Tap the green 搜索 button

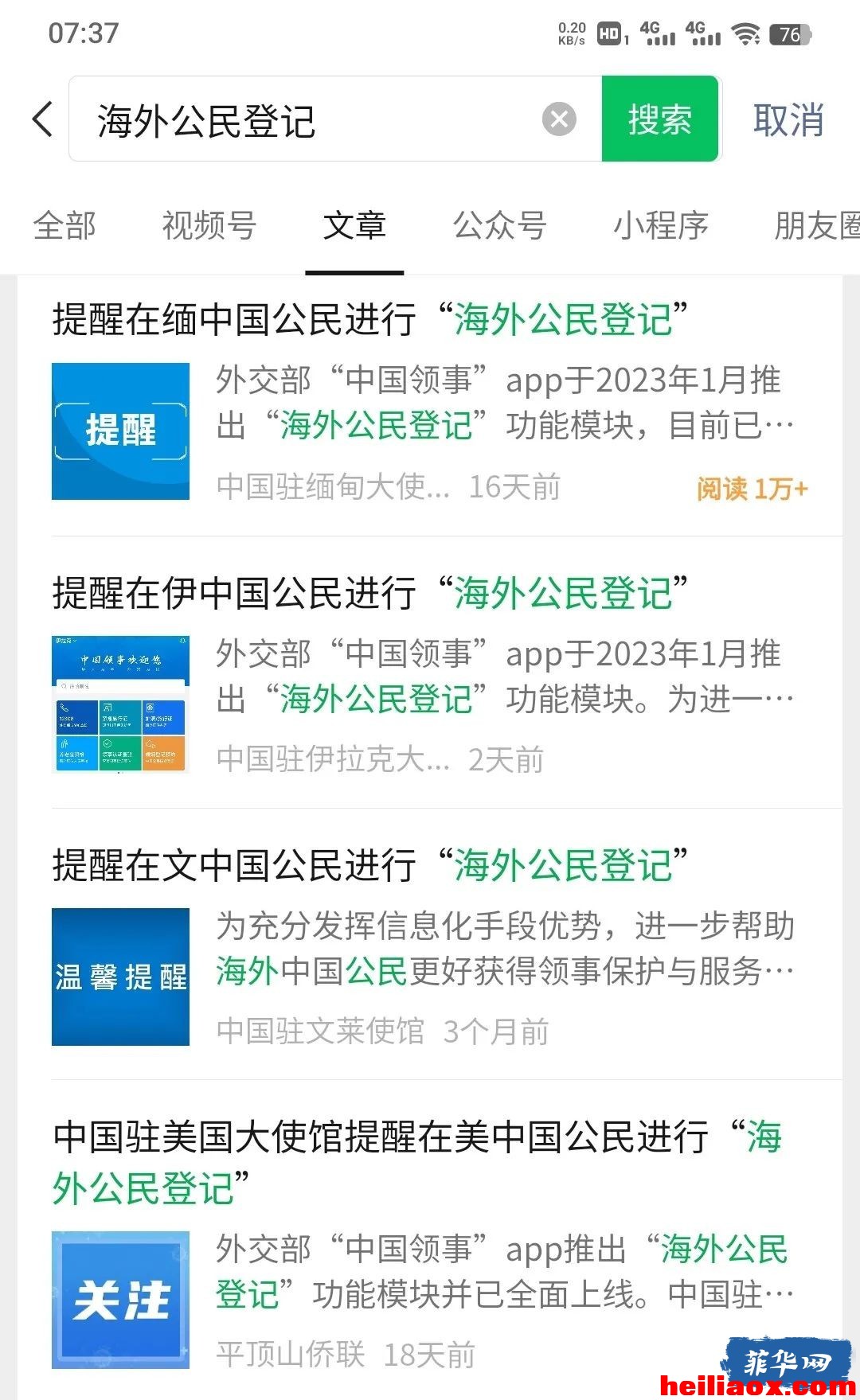[x=660, y=119]
